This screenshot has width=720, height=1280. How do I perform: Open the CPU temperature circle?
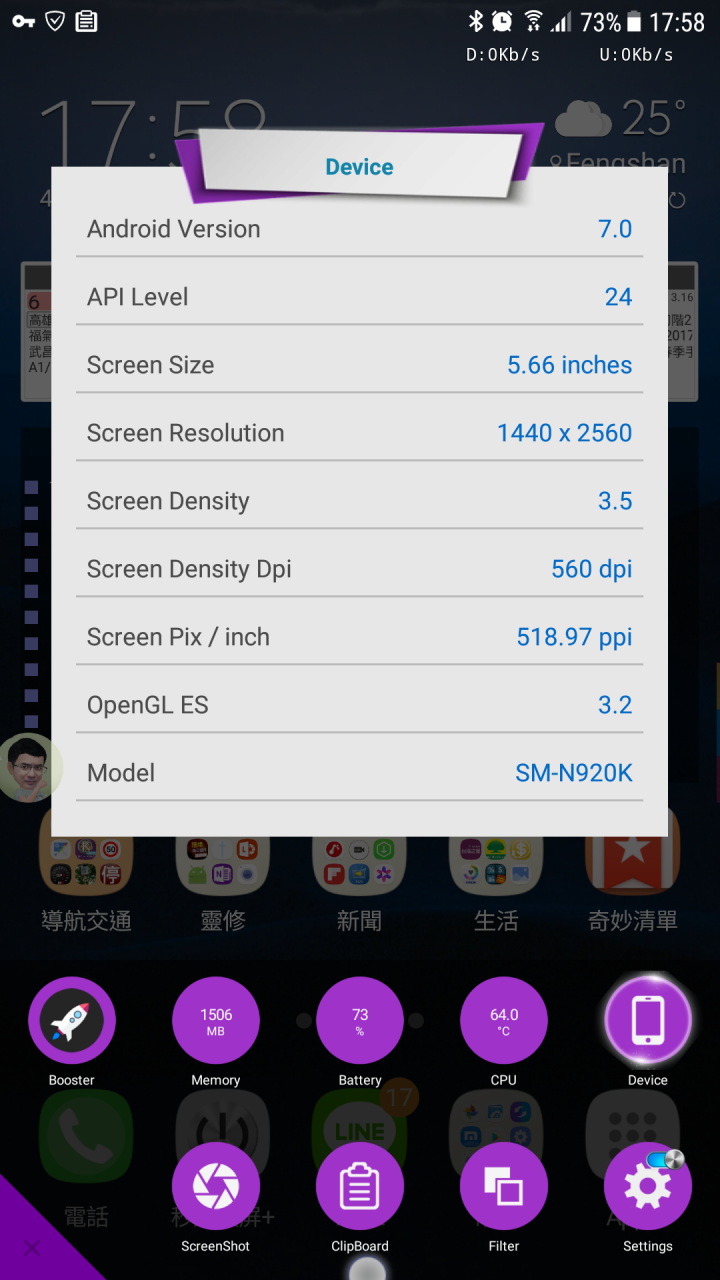[504, 1021]
